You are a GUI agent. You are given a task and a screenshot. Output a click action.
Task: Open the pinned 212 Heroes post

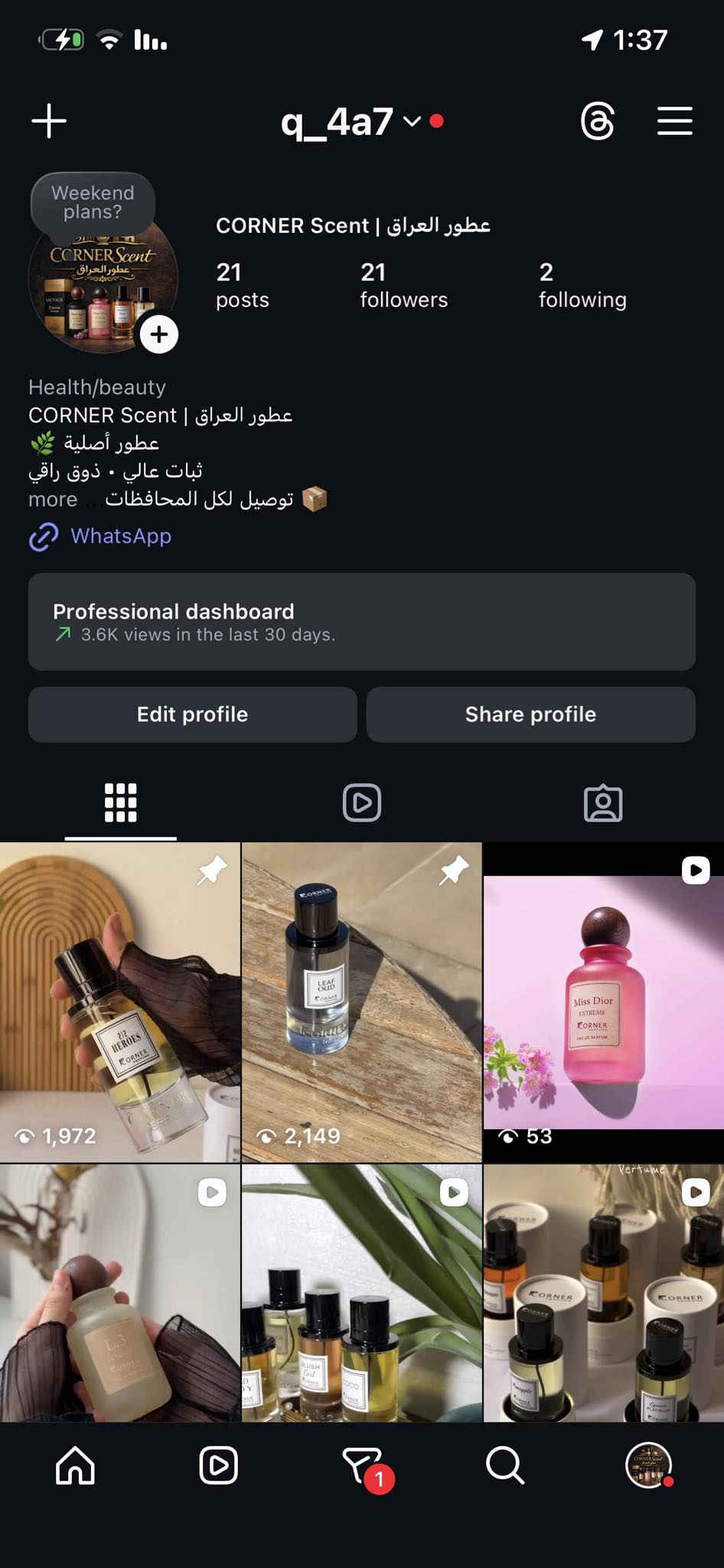click(119, 1003)
